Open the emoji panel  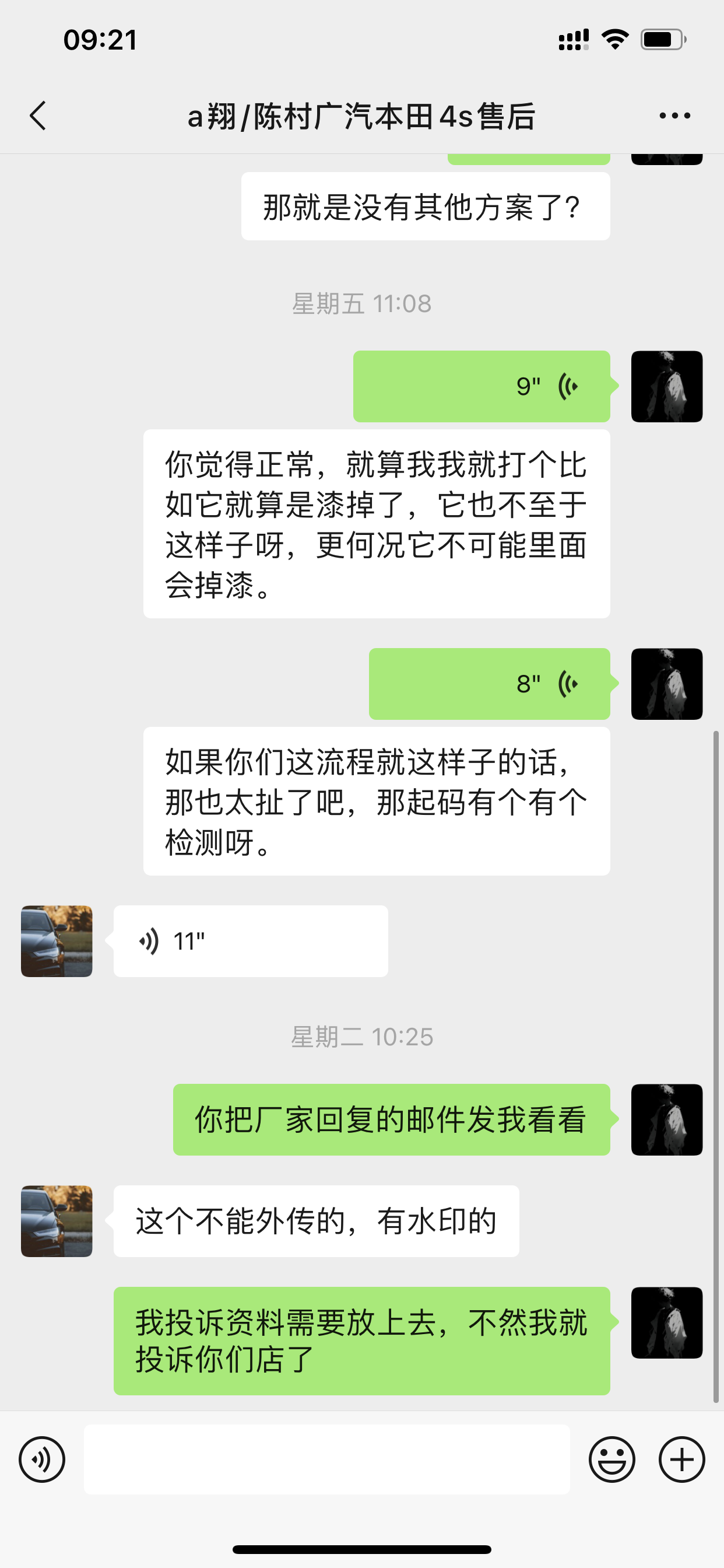(611, 1459)
